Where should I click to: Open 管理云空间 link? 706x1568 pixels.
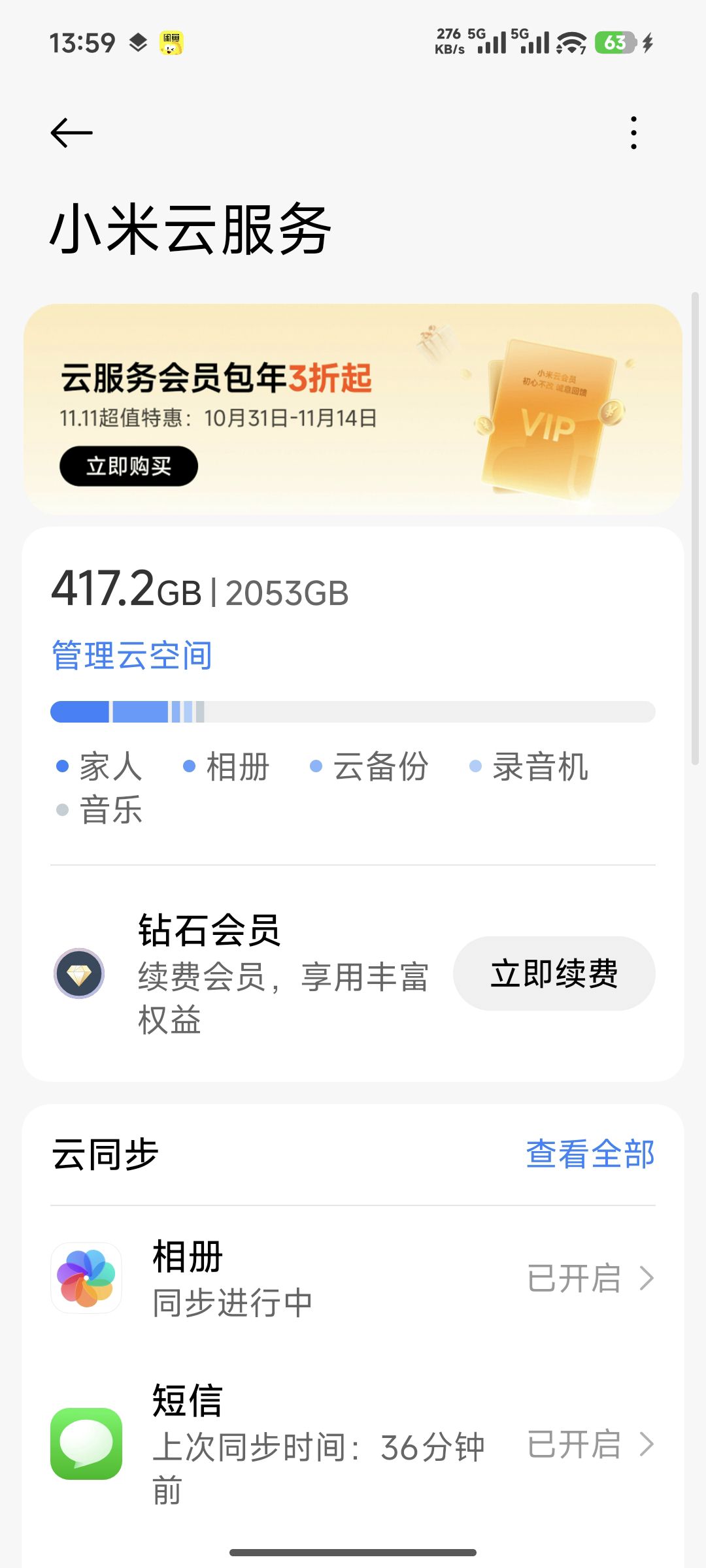tap(132, 655)
